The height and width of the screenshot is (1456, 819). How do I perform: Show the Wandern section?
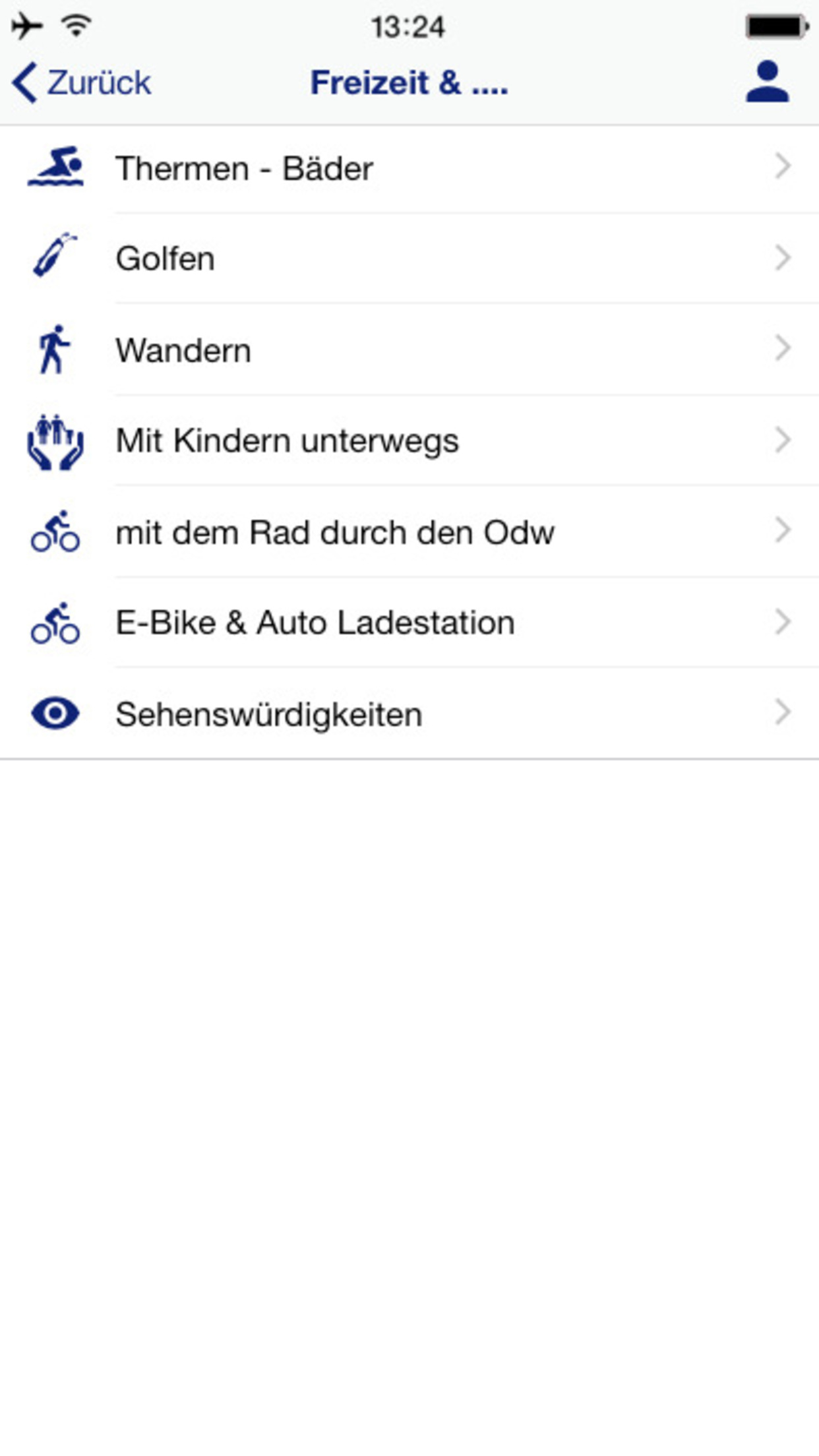409,350
